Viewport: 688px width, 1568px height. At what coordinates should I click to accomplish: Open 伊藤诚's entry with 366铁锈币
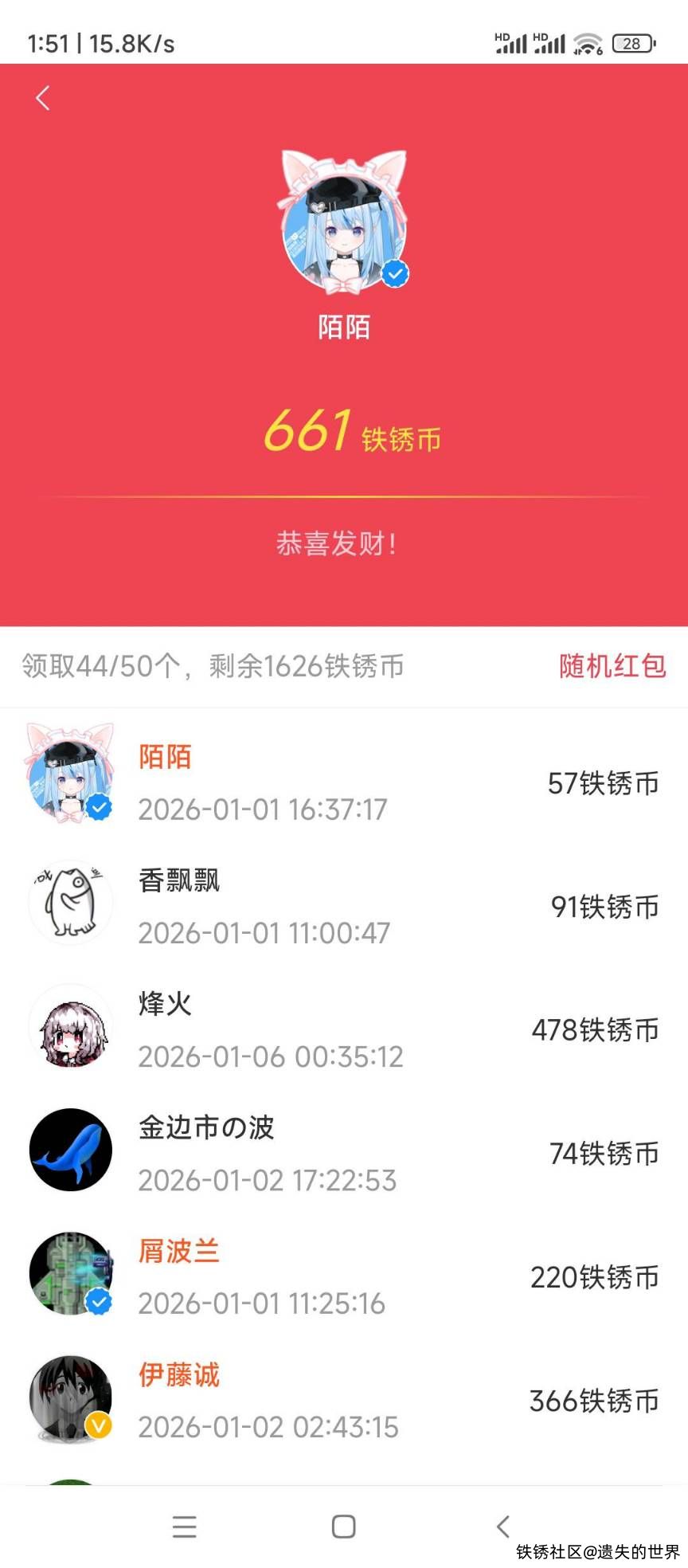pos(344,1400)
